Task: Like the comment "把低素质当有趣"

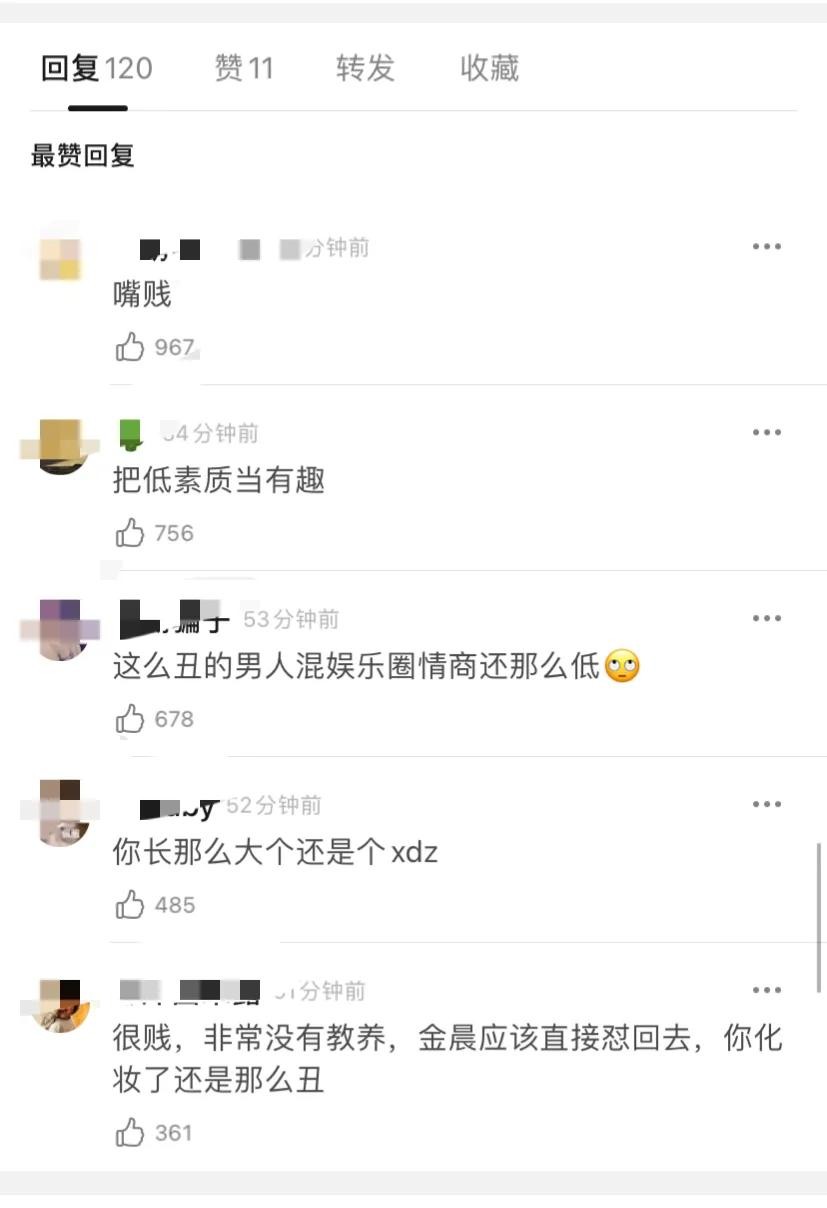Action: click(x=131, y=534)
